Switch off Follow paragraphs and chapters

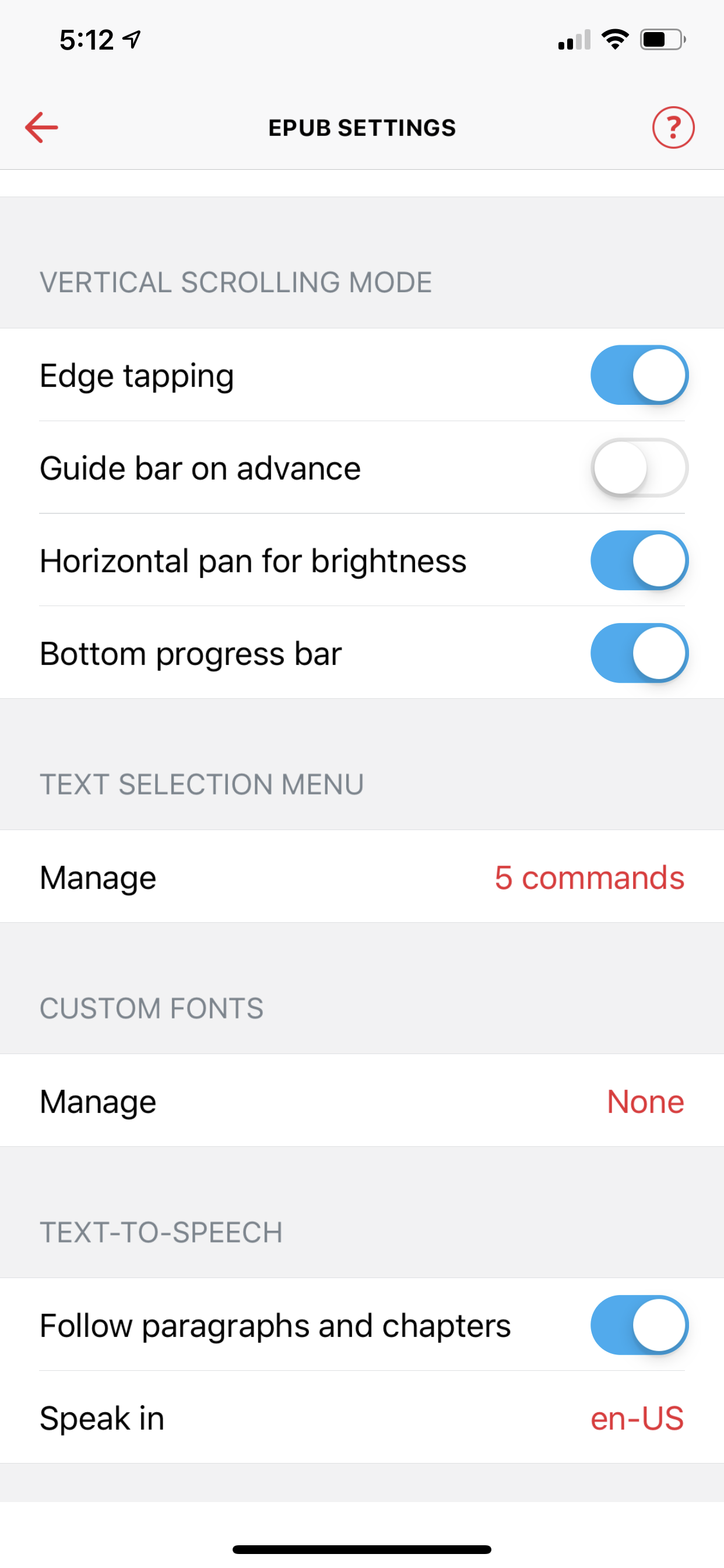coord(639,1325)
